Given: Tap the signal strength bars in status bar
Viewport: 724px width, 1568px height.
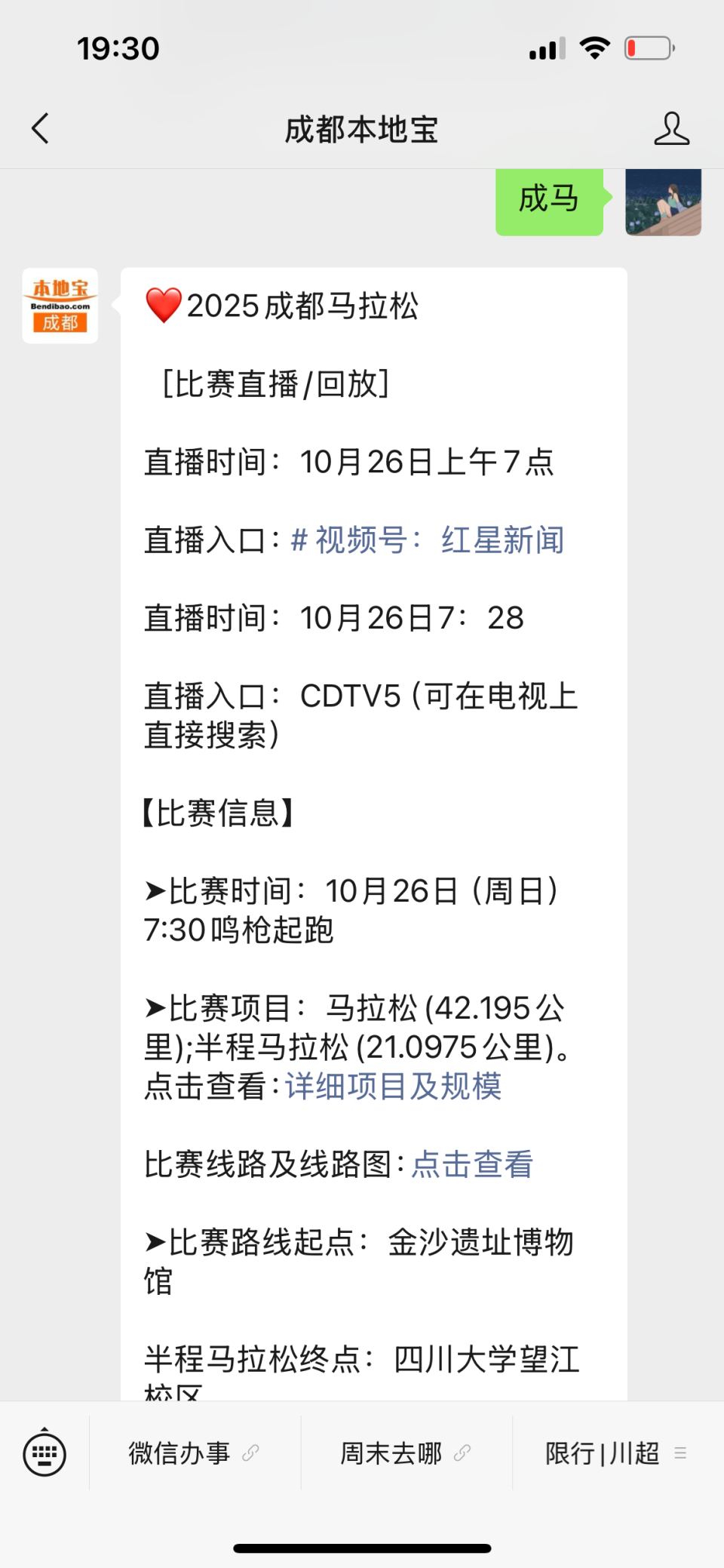Looking at the screenshot, I should pos(545,47).
